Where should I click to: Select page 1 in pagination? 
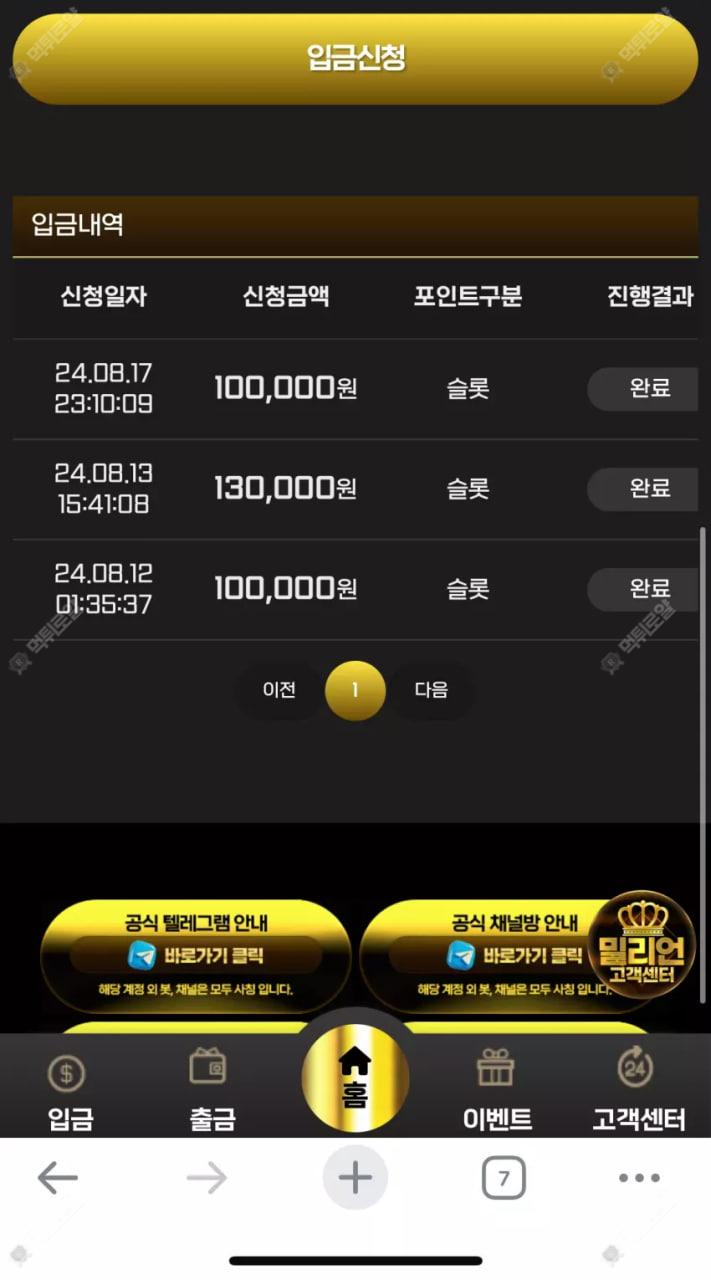point(355,690)
